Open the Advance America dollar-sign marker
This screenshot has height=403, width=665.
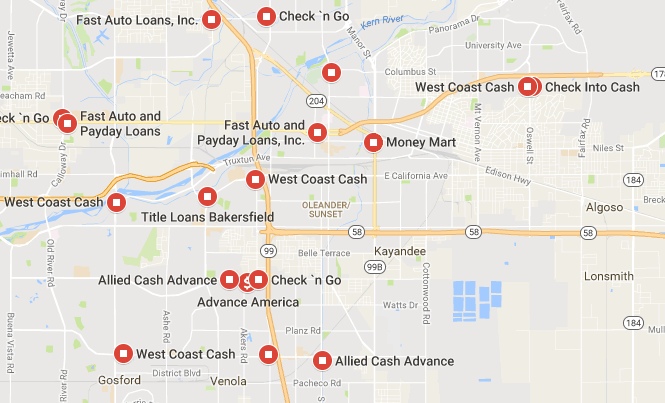click(246, 283)
